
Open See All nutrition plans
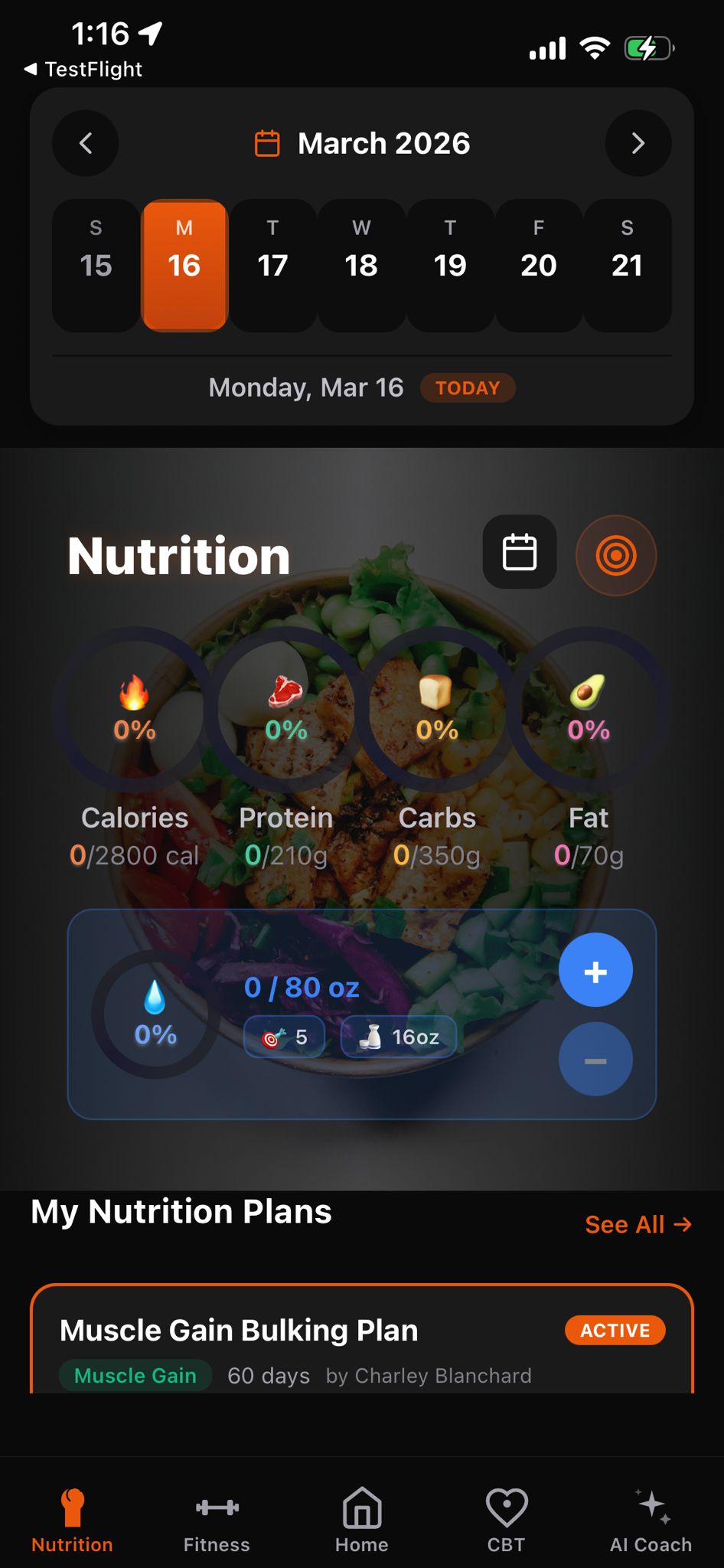[x=639, y=1223]
